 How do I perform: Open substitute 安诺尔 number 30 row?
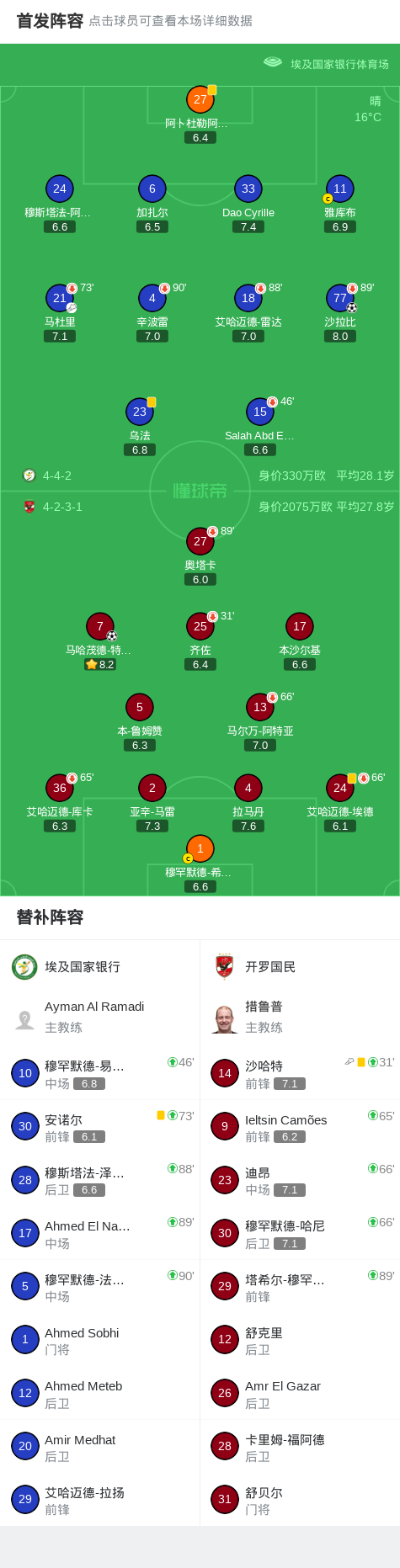[x=100, y=1126]
